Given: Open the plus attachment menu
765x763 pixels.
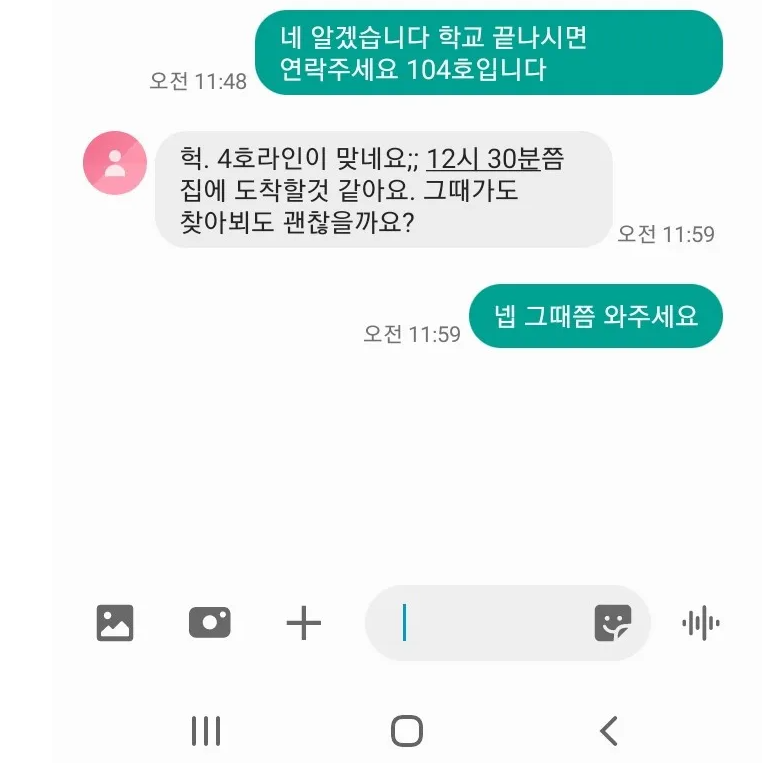Looking at the screenshot, I should [x=304, y=624].
